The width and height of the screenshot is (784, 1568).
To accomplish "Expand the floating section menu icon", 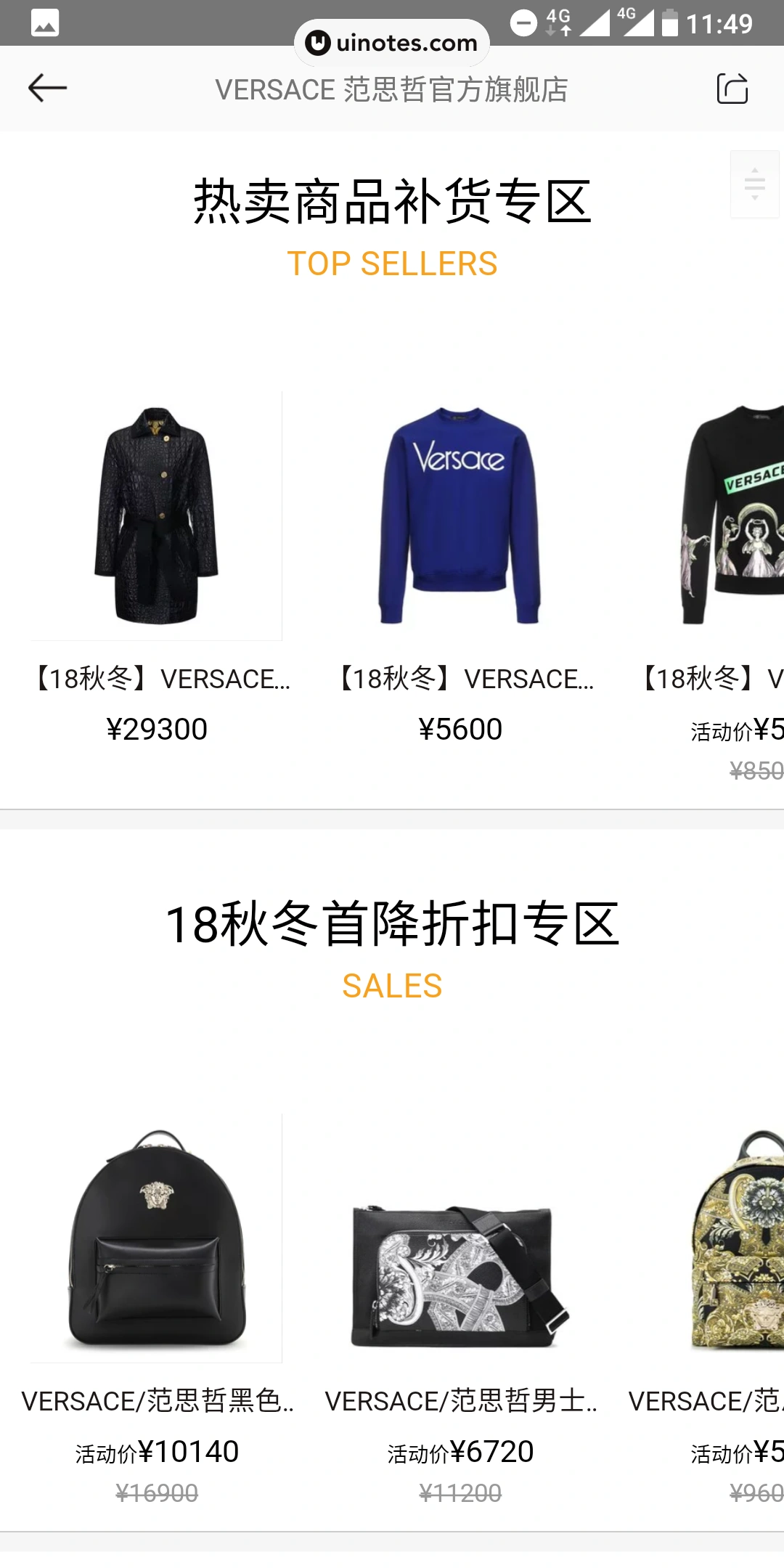I will (754, 183).
